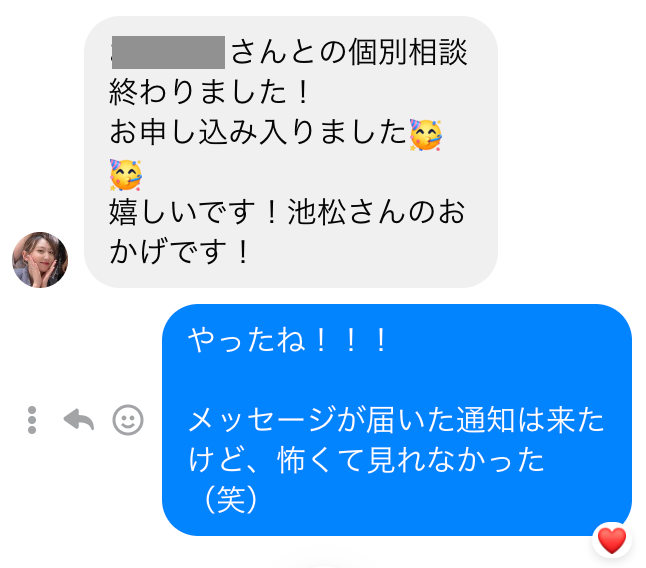Reply to the やったね message
Image resolution: width=646 pixels, height=568 pixels.
coord(79,420)
